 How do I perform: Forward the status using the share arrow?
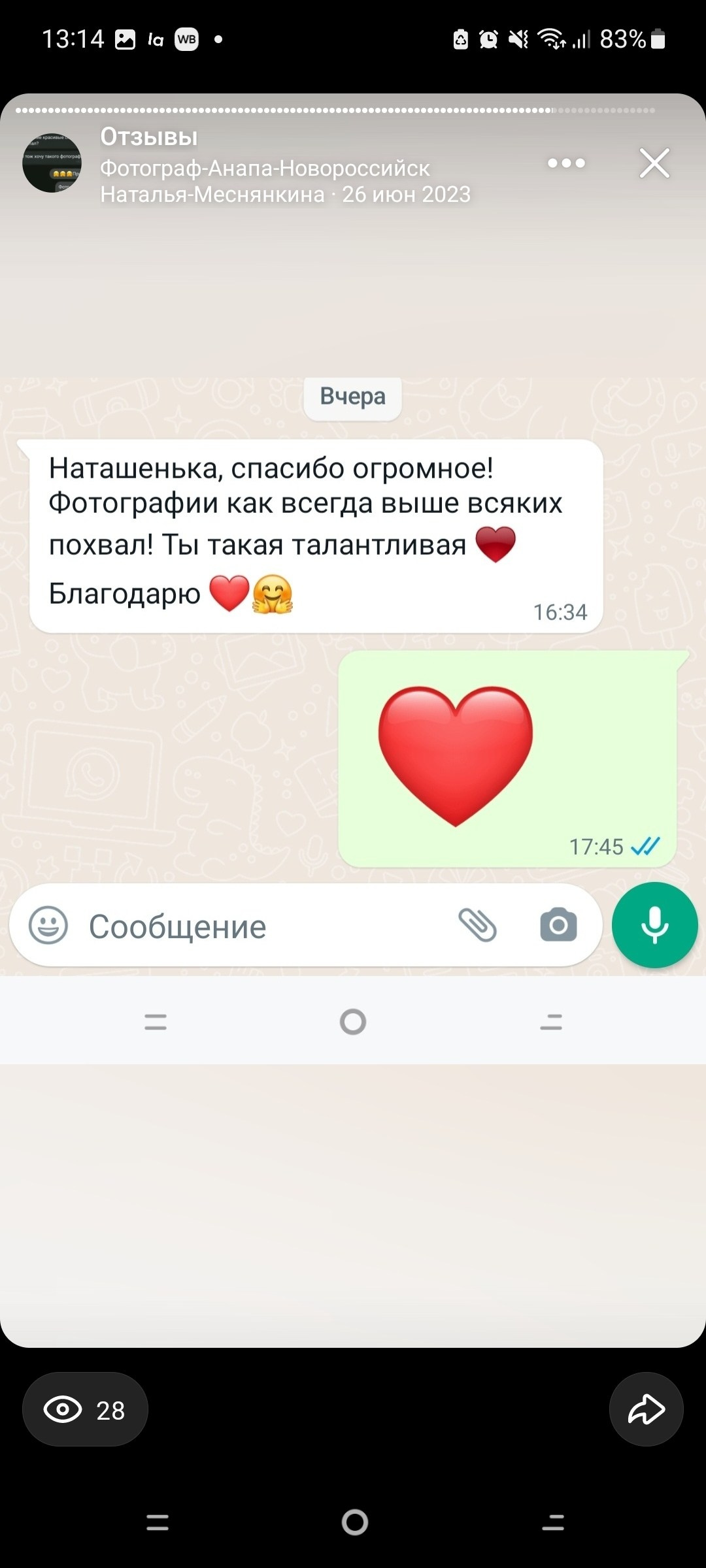[x=646, y=1409]
